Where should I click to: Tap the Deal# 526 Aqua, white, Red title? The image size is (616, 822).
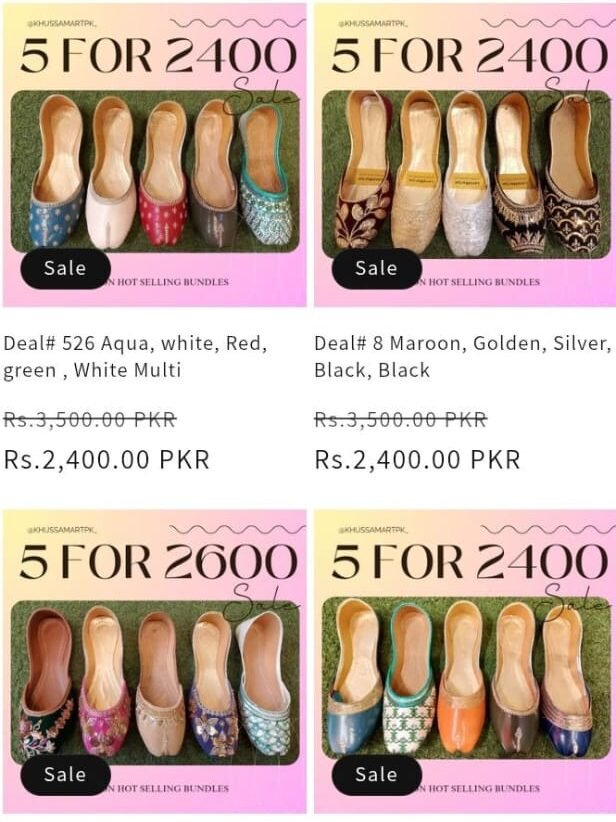135,357
